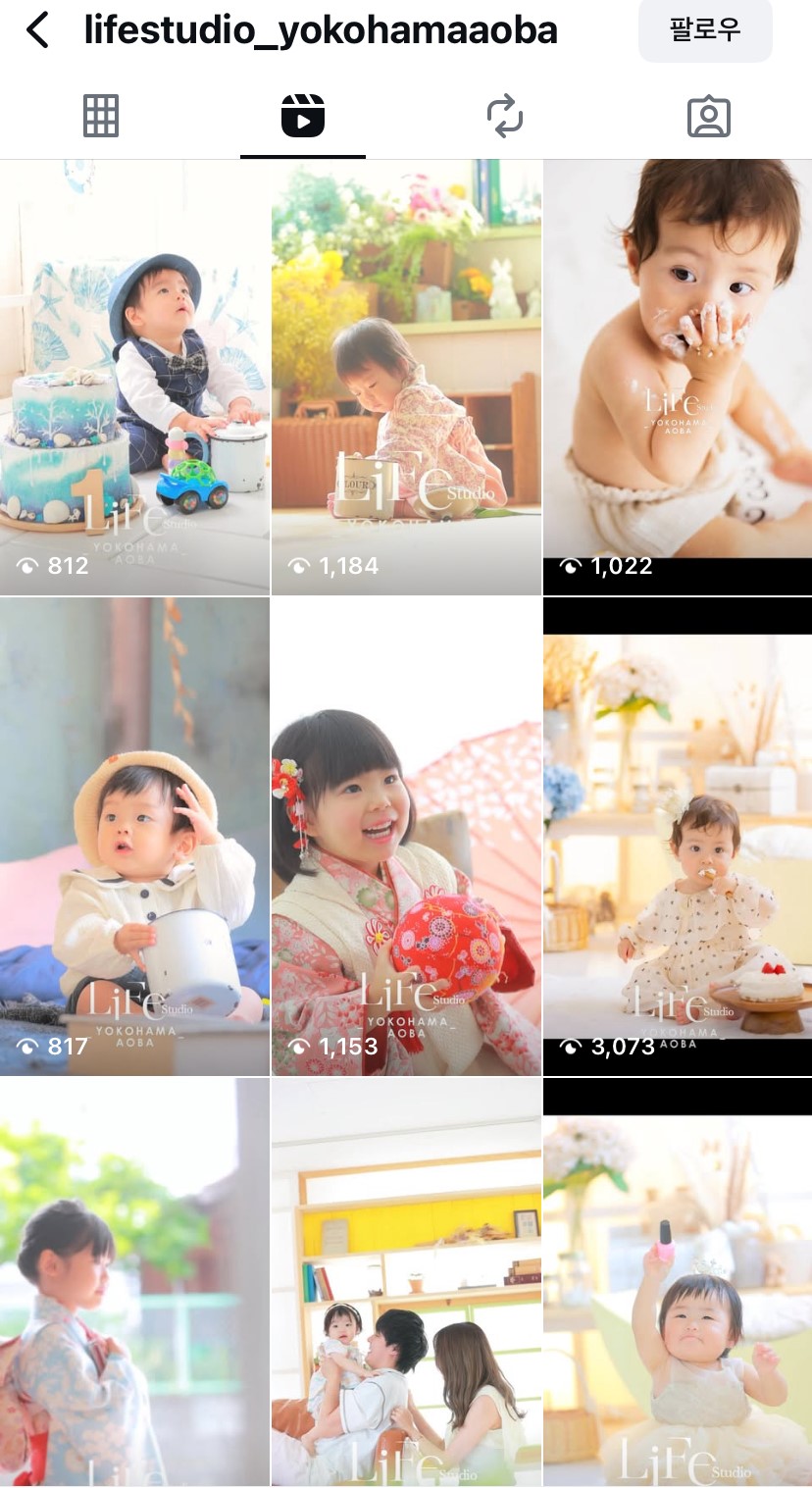Switch to the posts grid tab
The width and height of the screenshot is (812, 1488).
click(x=101, y=117)
